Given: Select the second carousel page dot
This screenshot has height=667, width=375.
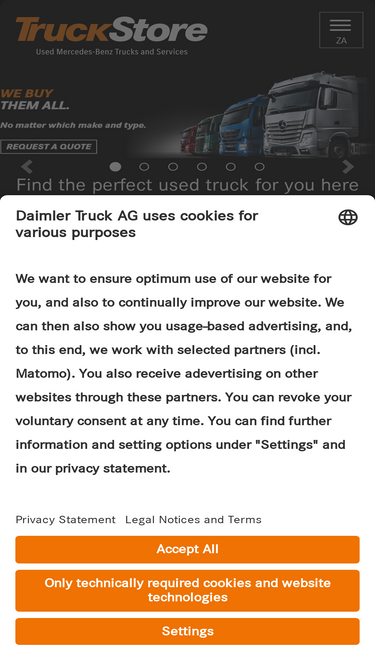Looking at the screenshot, I should (x=144, y=167).
